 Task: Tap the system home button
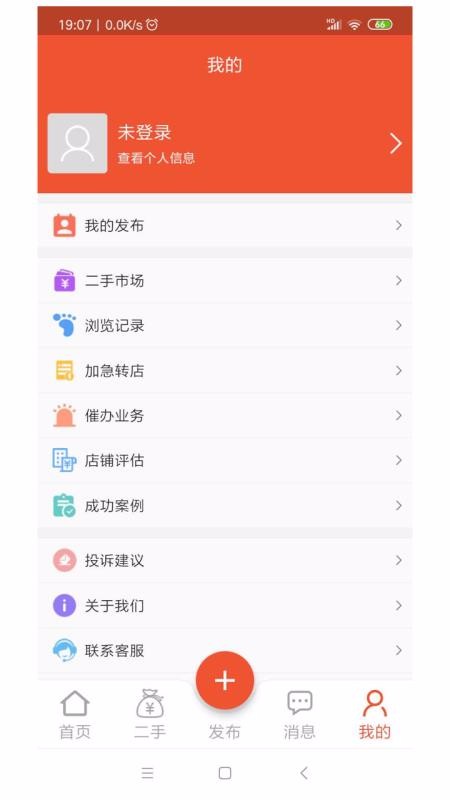pyautogui.click(x=225, y=773)
